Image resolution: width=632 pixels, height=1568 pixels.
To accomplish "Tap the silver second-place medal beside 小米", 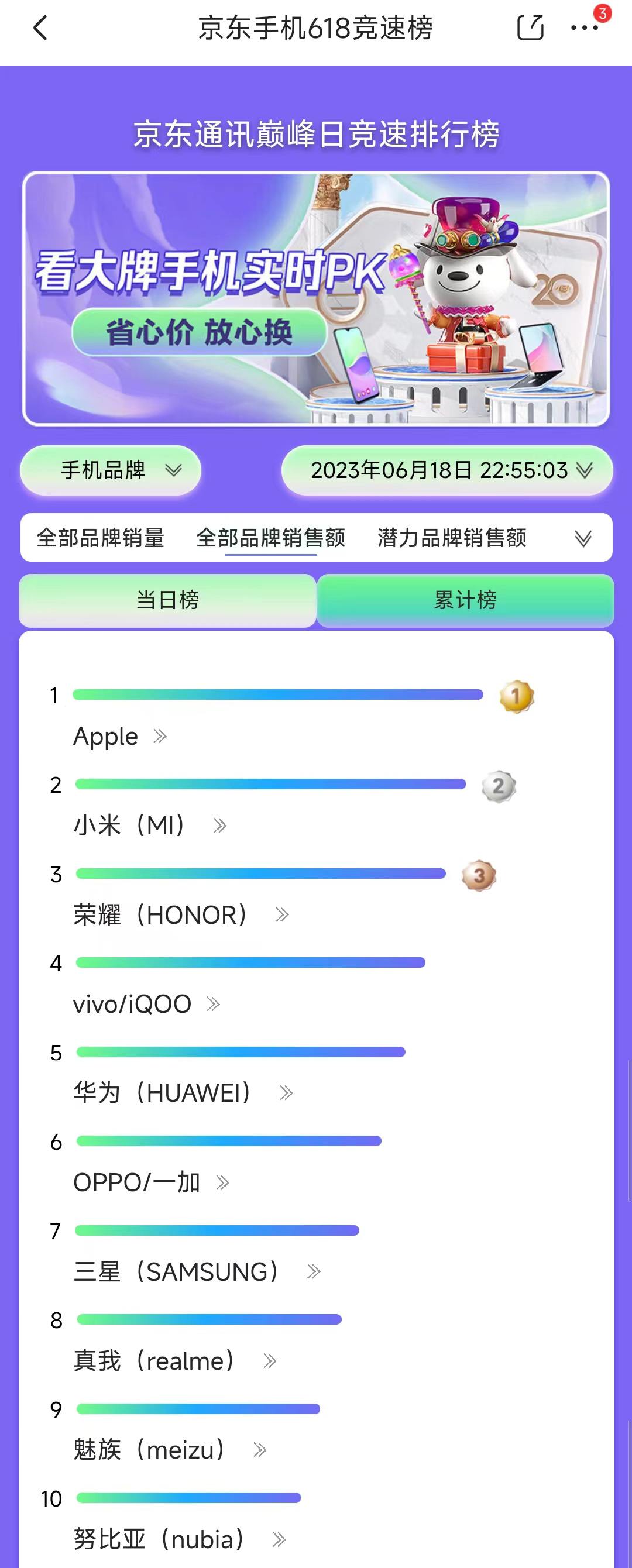I will pyautogui.click(x=499, y=786).
